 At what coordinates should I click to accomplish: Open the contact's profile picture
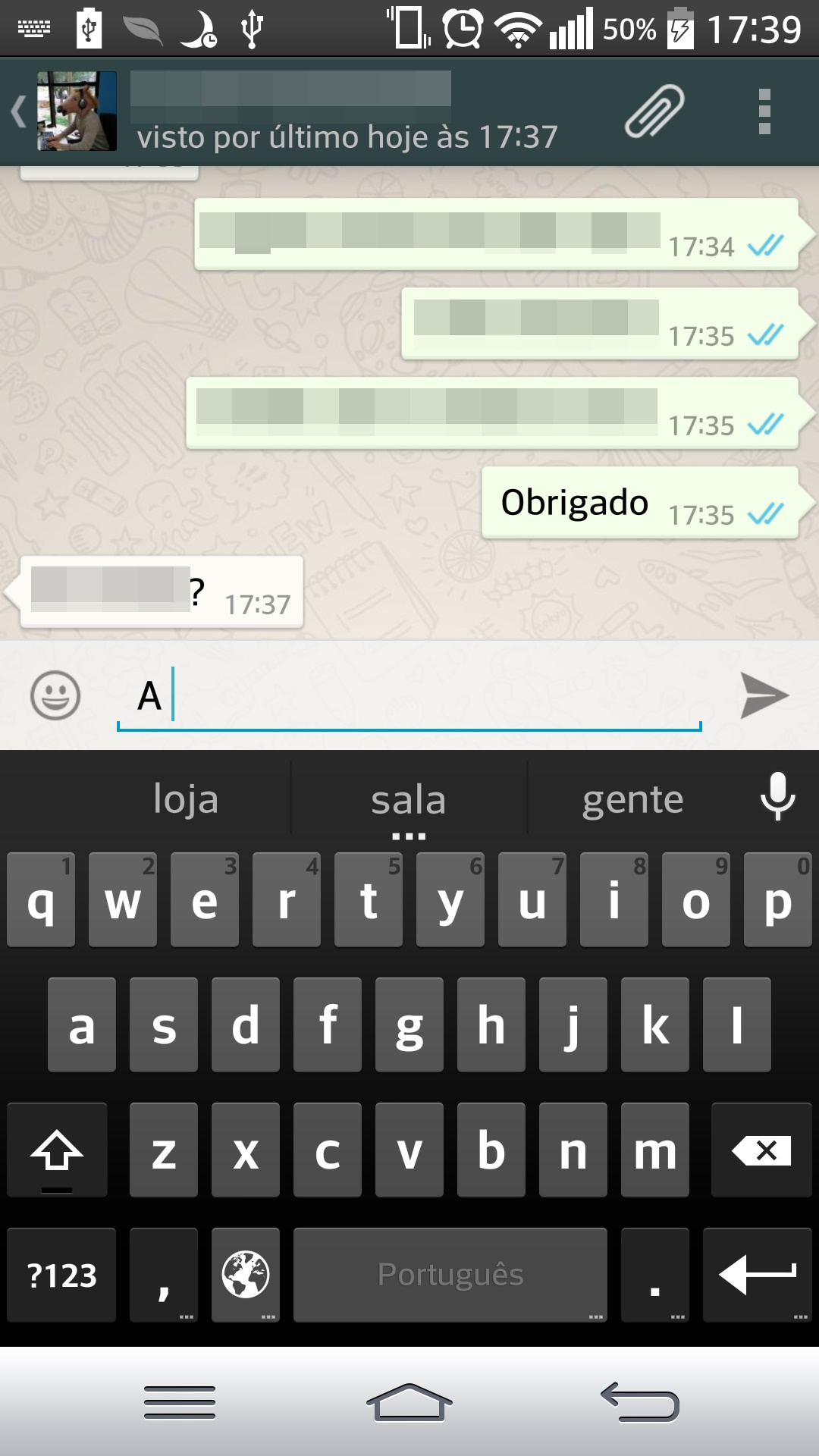(x=77, y=111)
